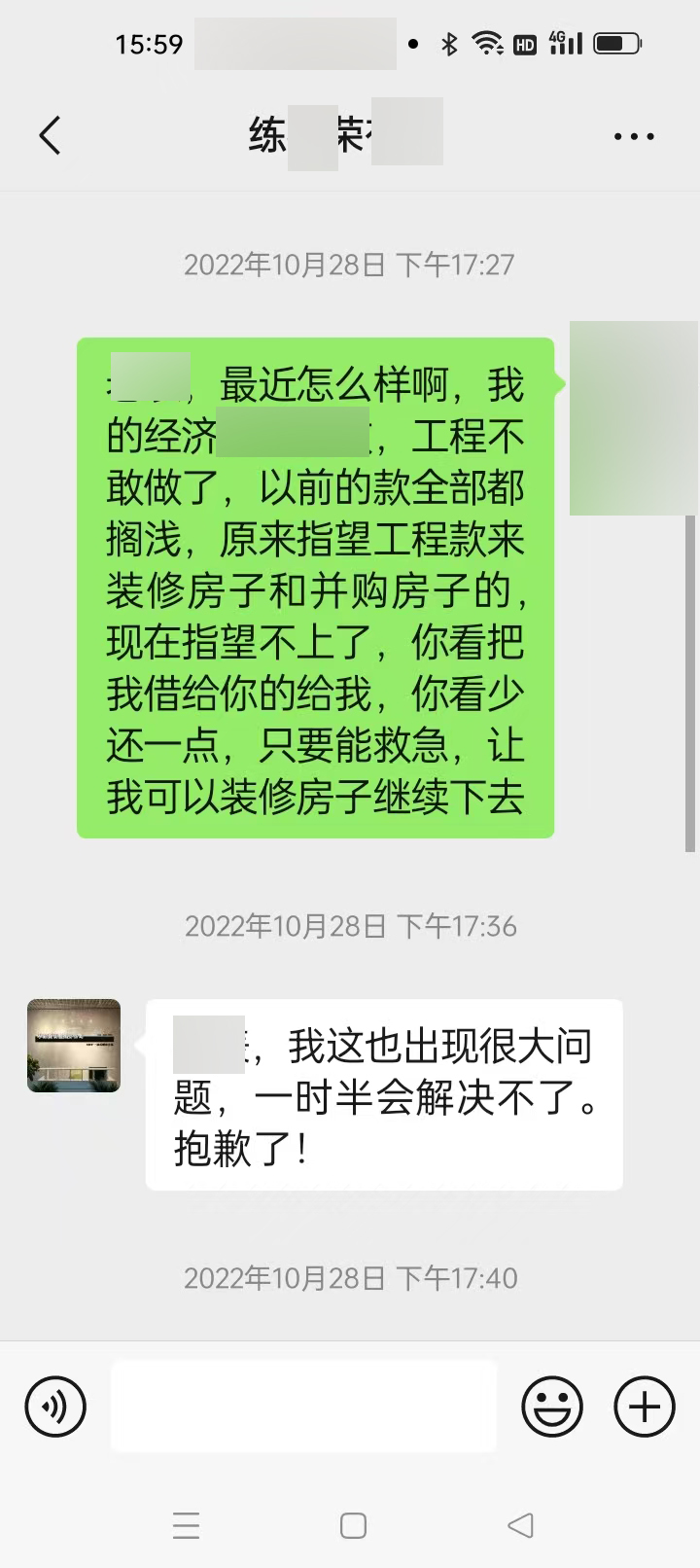700x1568 pixels.
Task: Go back to the chat list
Action: click(x=51, y=135)
